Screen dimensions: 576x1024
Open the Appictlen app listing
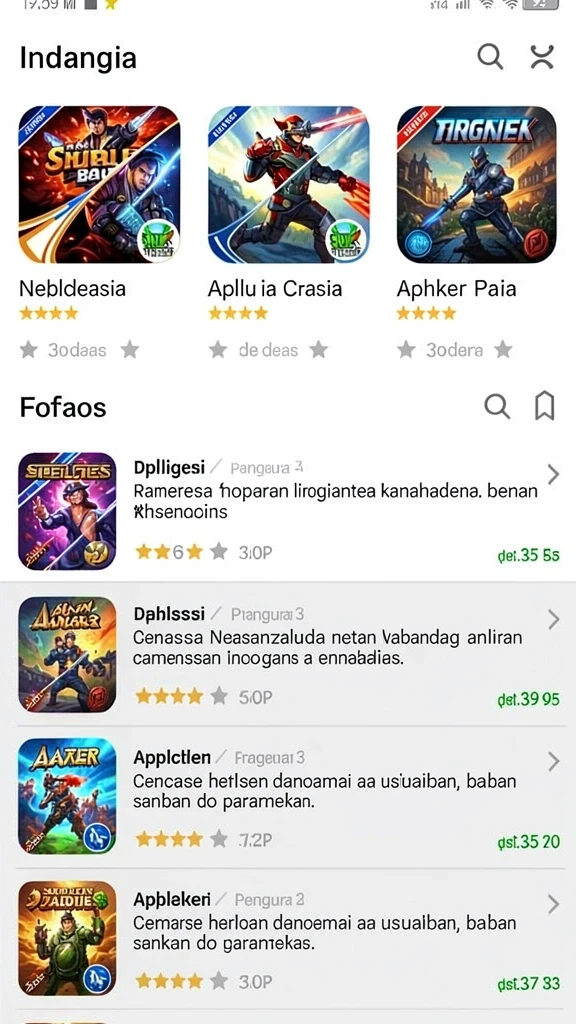coord(288,796)
